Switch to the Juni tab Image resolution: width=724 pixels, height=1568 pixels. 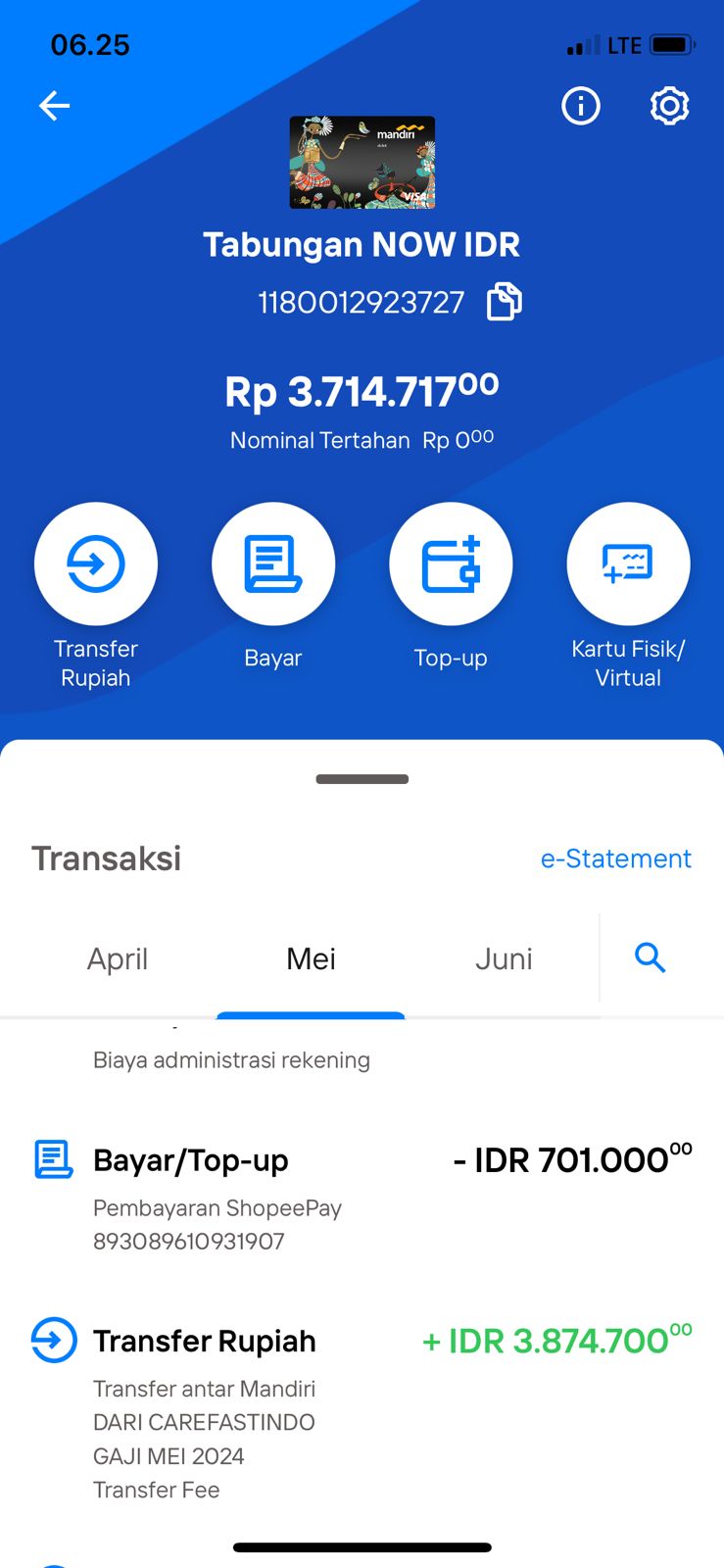504,958
